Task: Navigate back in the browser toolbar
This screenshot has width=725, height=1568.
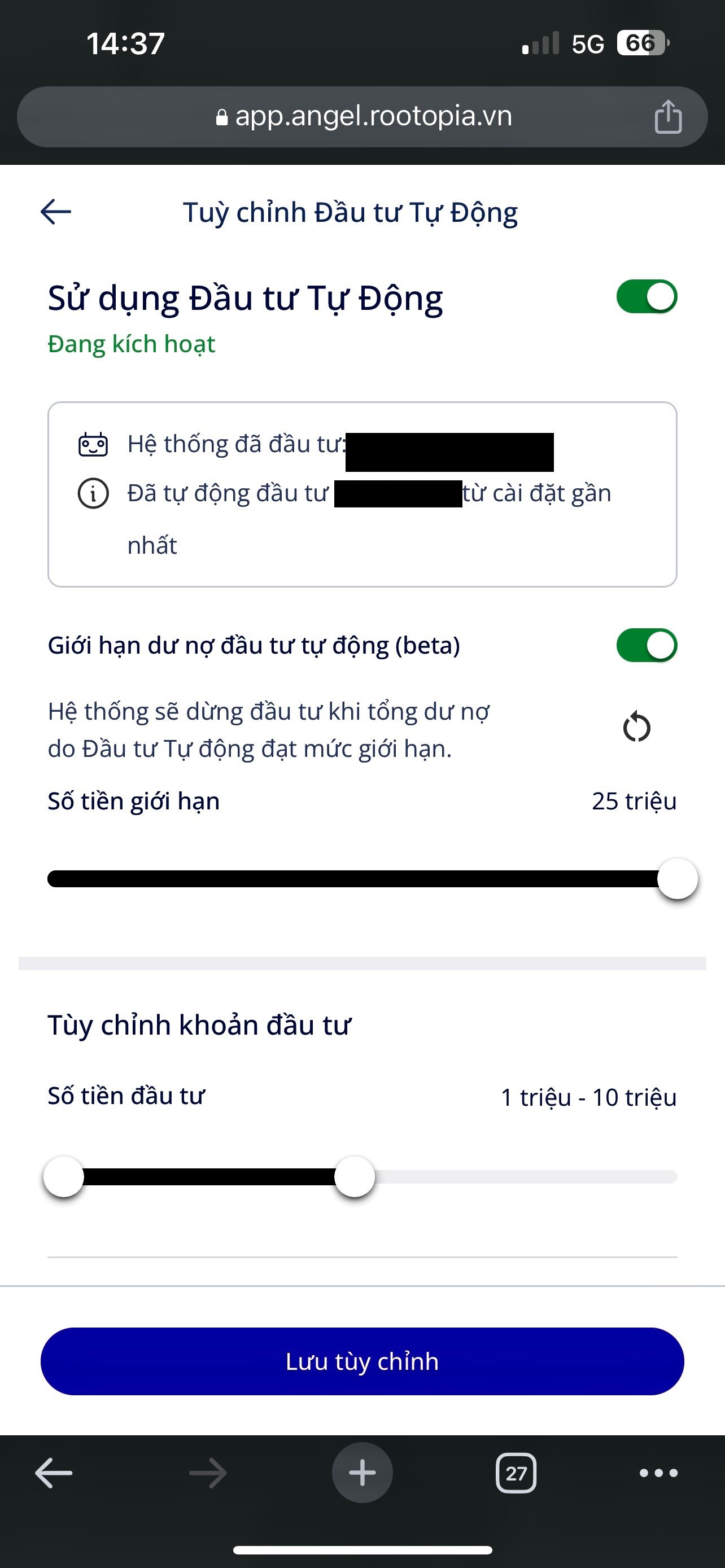Action: tap(54, 1473)
